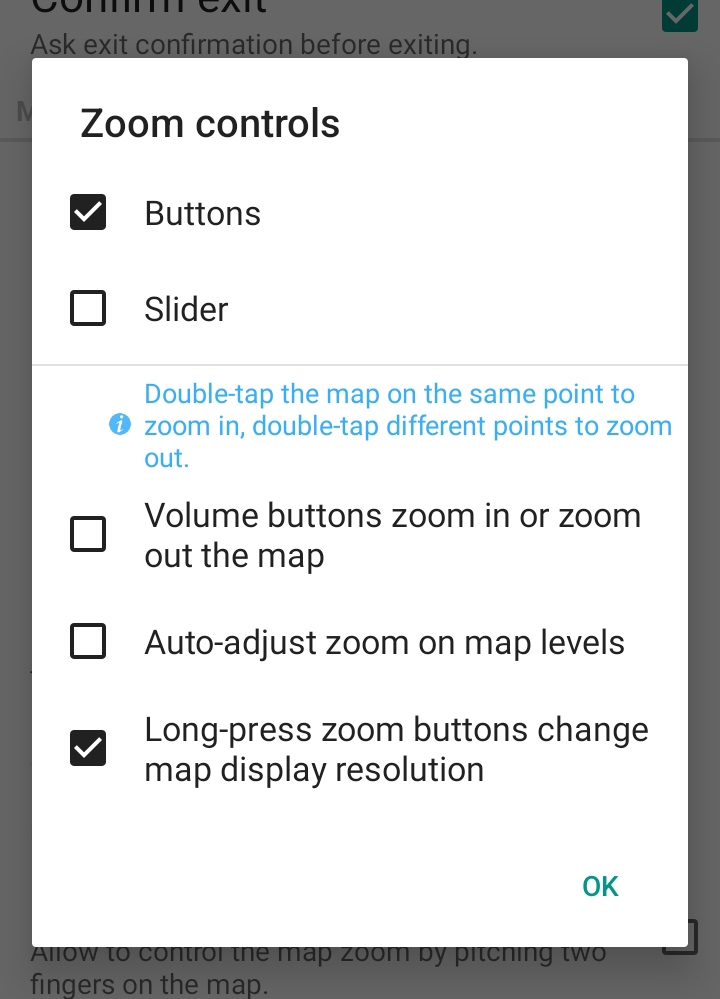Disable long-press zoom buttons resolution change

pos(88,749)
